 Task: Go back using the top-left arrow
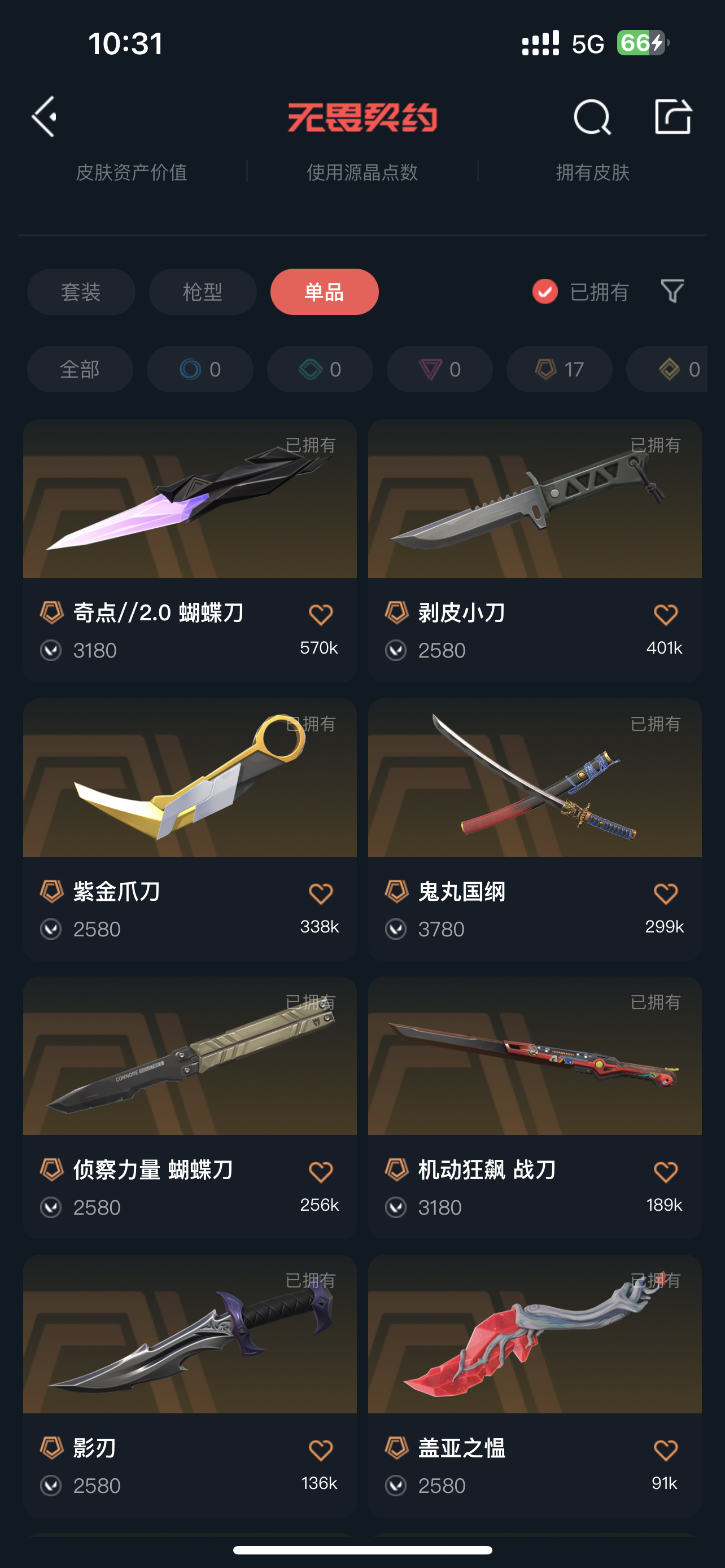44,116
